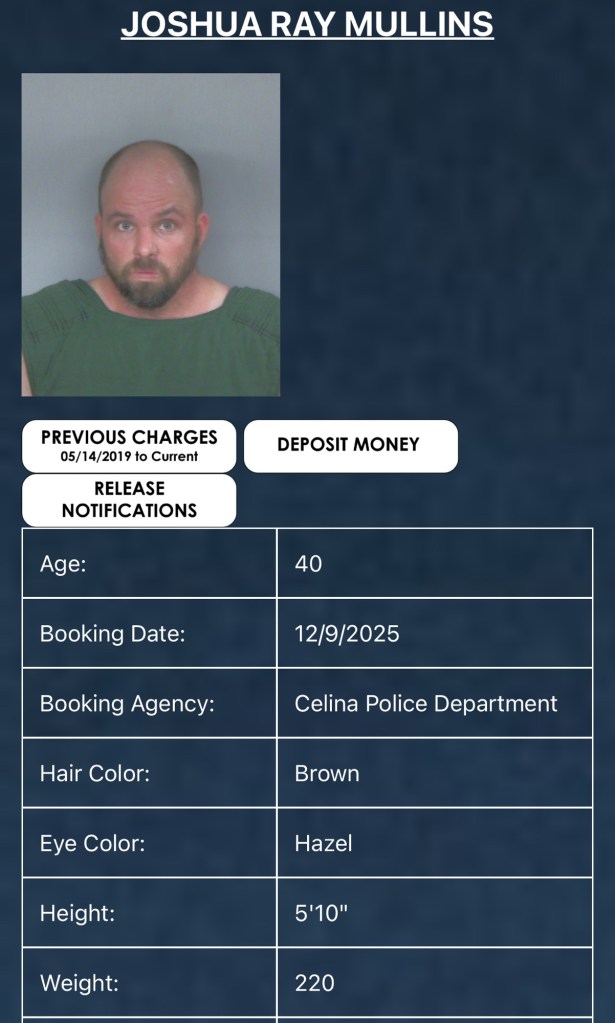The height and width of the screenshot is (1023, 615).
Task: Open Release Notifications
Action: pyautogui.click(x=129, y=500)
